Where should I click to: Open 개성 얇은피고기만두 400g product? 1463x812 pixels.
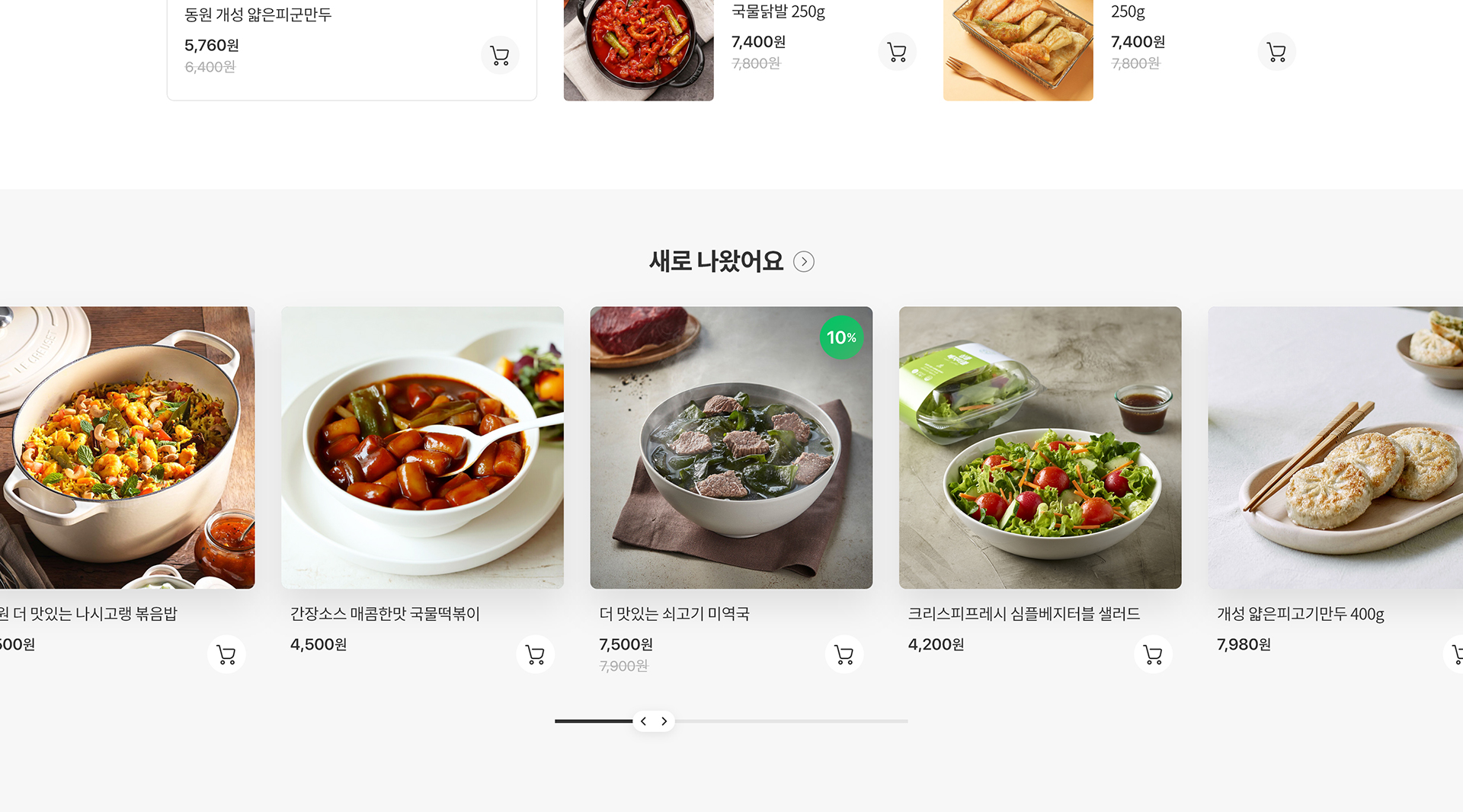tap(1335, 448)
